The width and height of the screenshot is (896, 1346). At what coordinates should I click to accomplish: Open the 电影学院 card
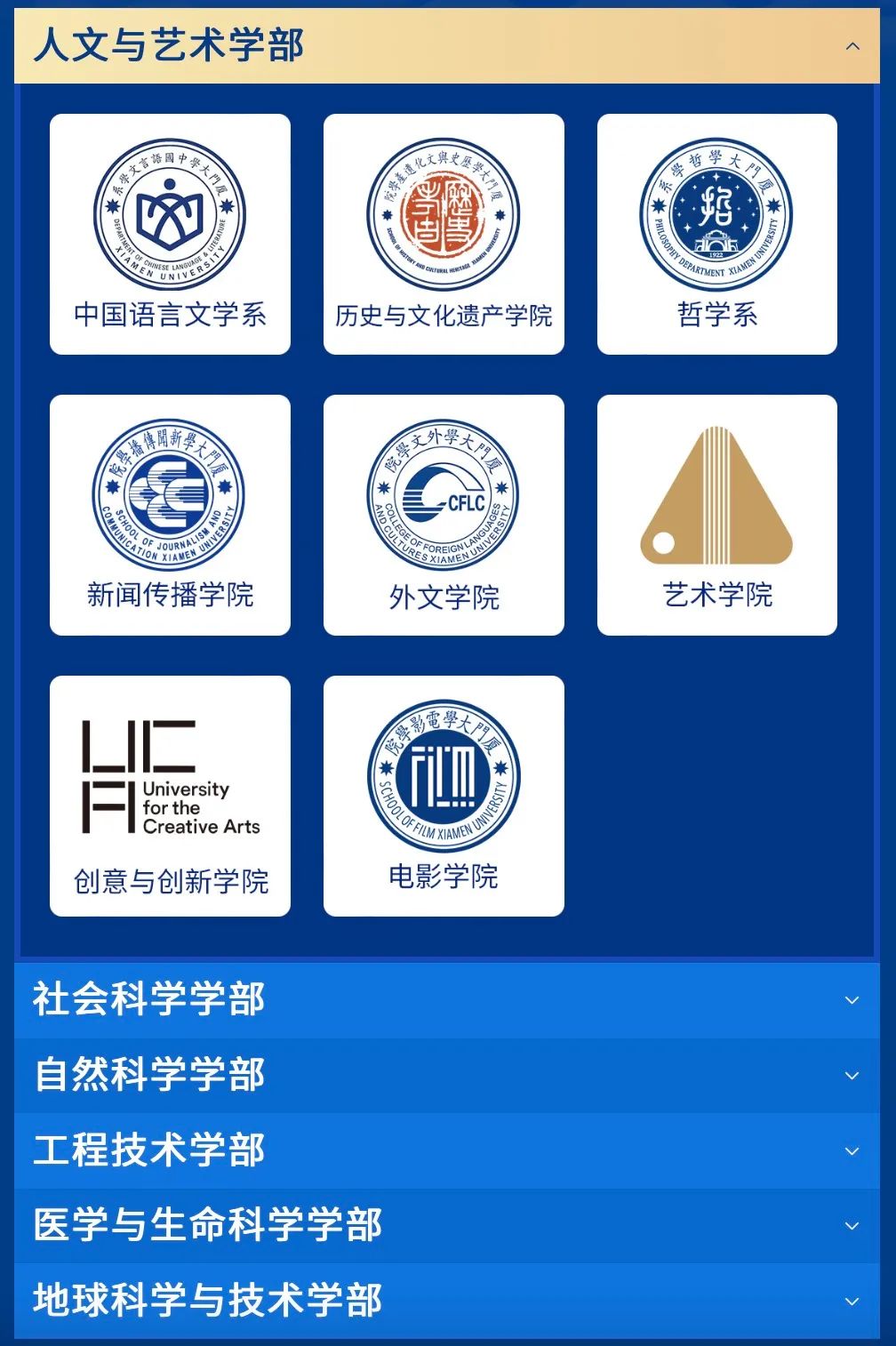[x=444, y=796]
